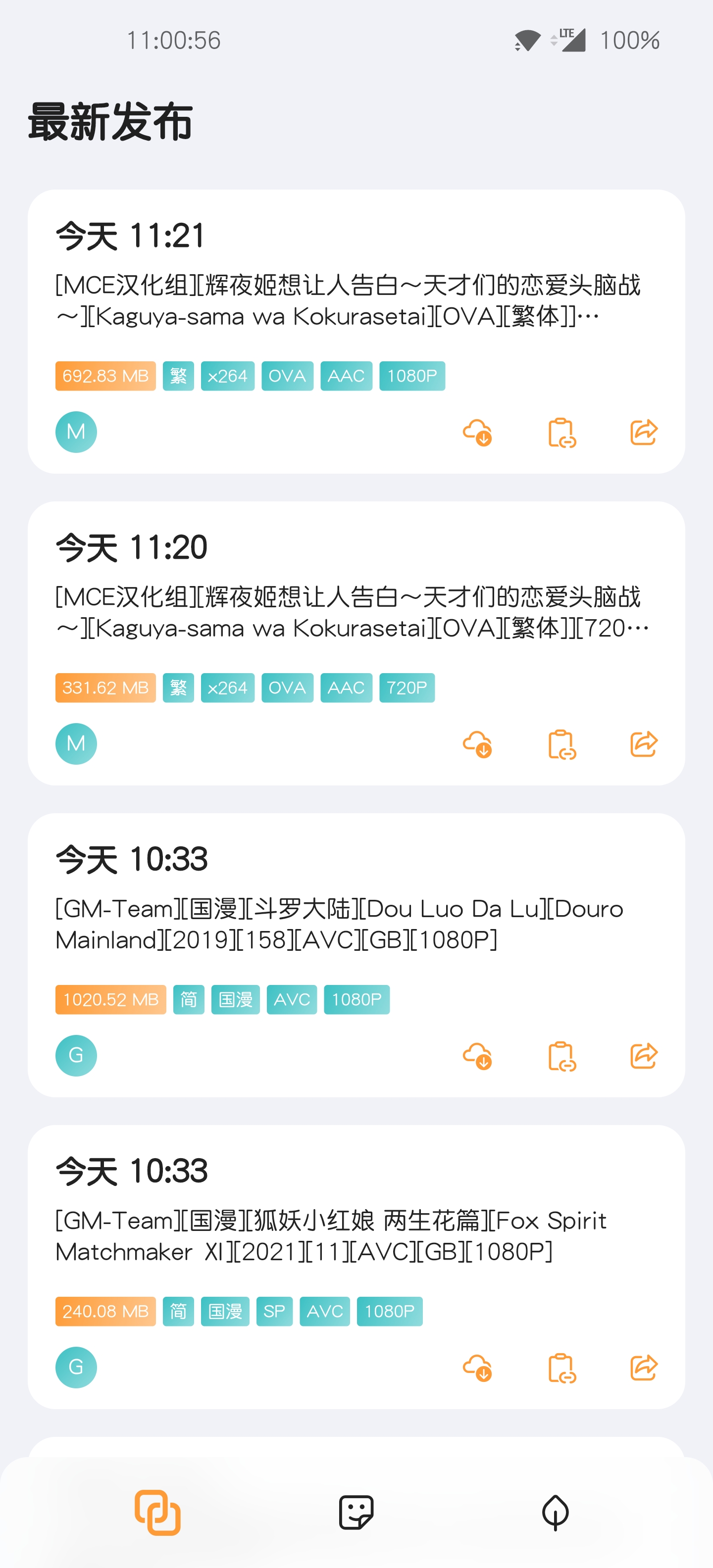This screenshot has height=1568, width=713.
Task: Download the Fox Spirit Matchmaker 240.08 MB release
Action: pos(477,1367)
